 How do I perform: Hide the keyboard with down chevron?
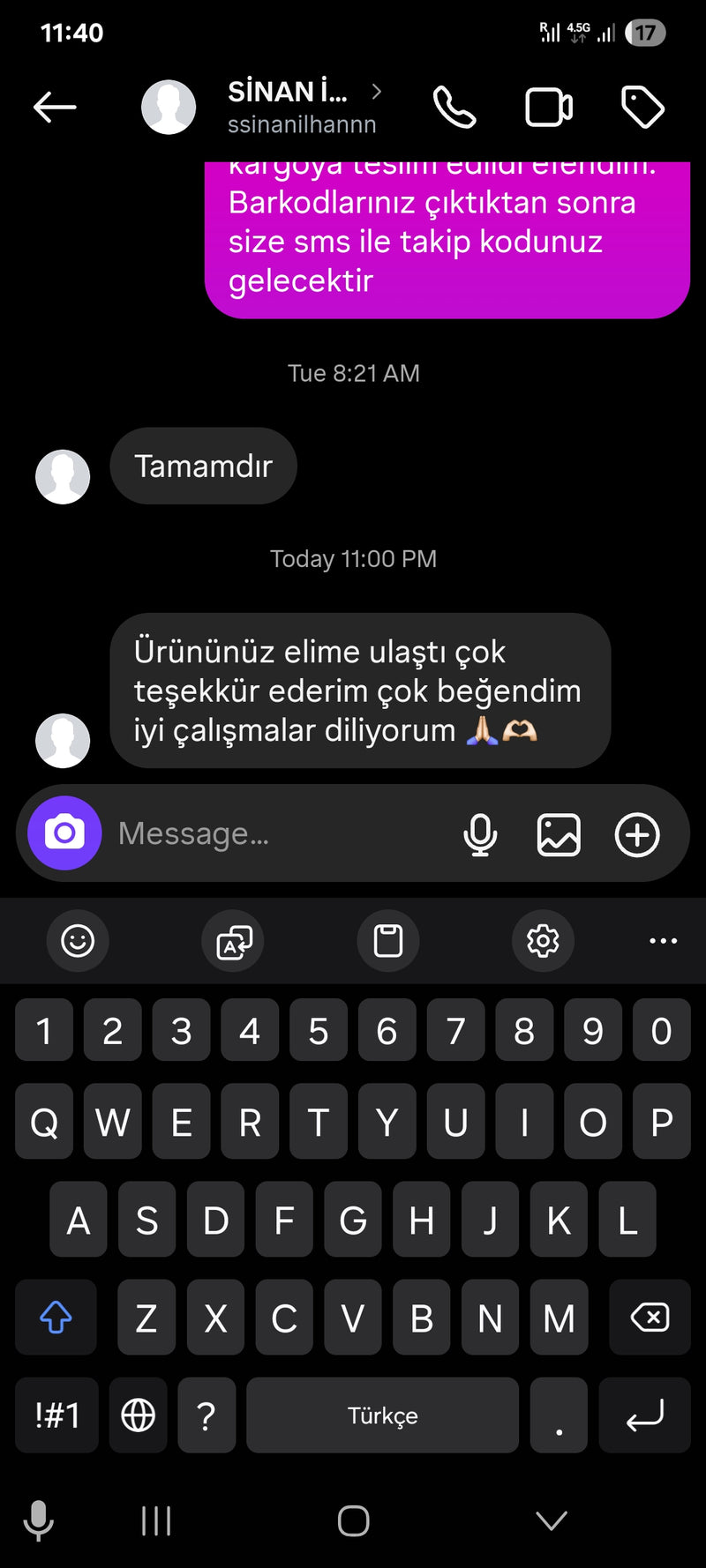pos(552,1520)
